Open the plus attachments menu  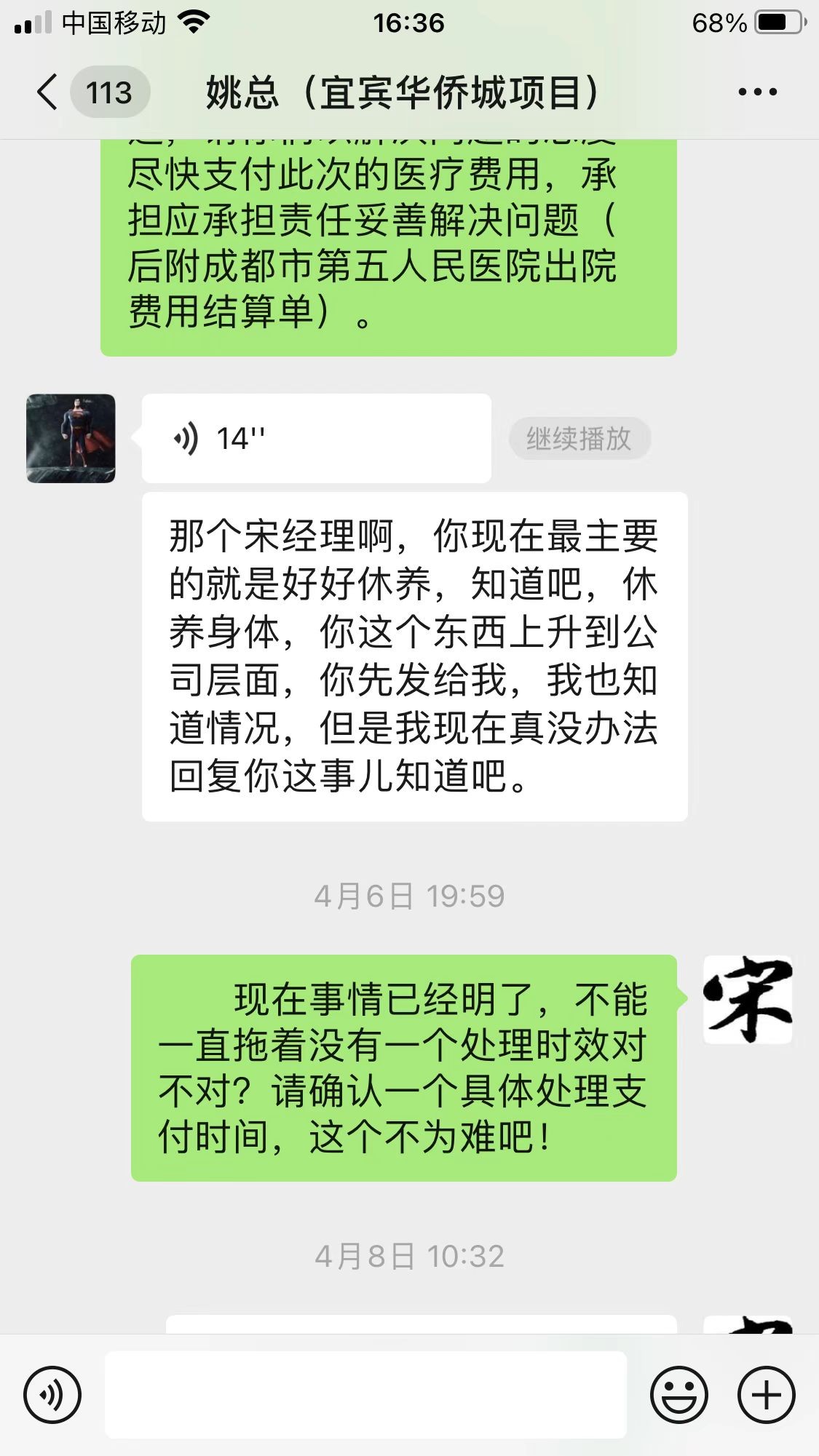point(766,1395)
